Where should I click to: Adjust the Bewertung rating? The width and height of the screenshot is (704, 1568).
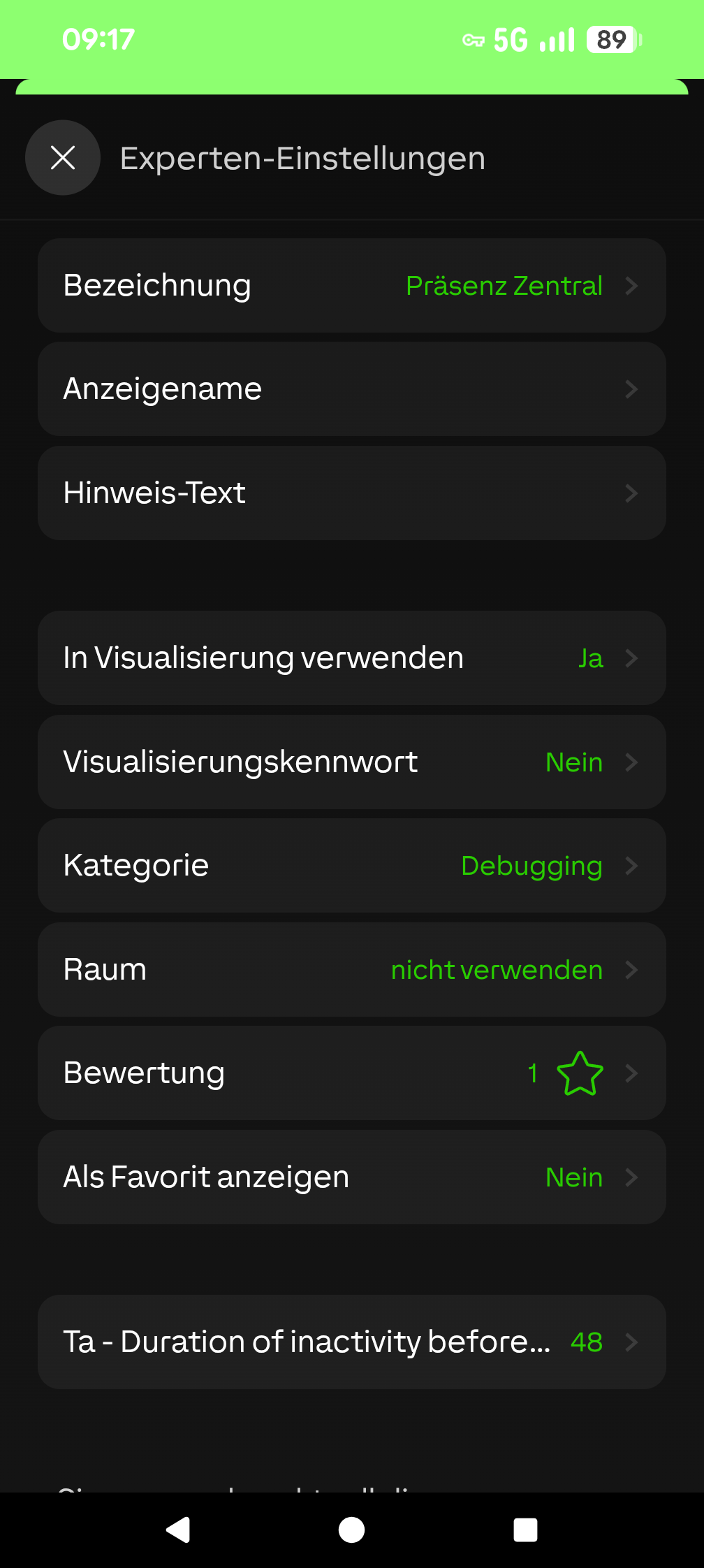[x=351, y=1073]
